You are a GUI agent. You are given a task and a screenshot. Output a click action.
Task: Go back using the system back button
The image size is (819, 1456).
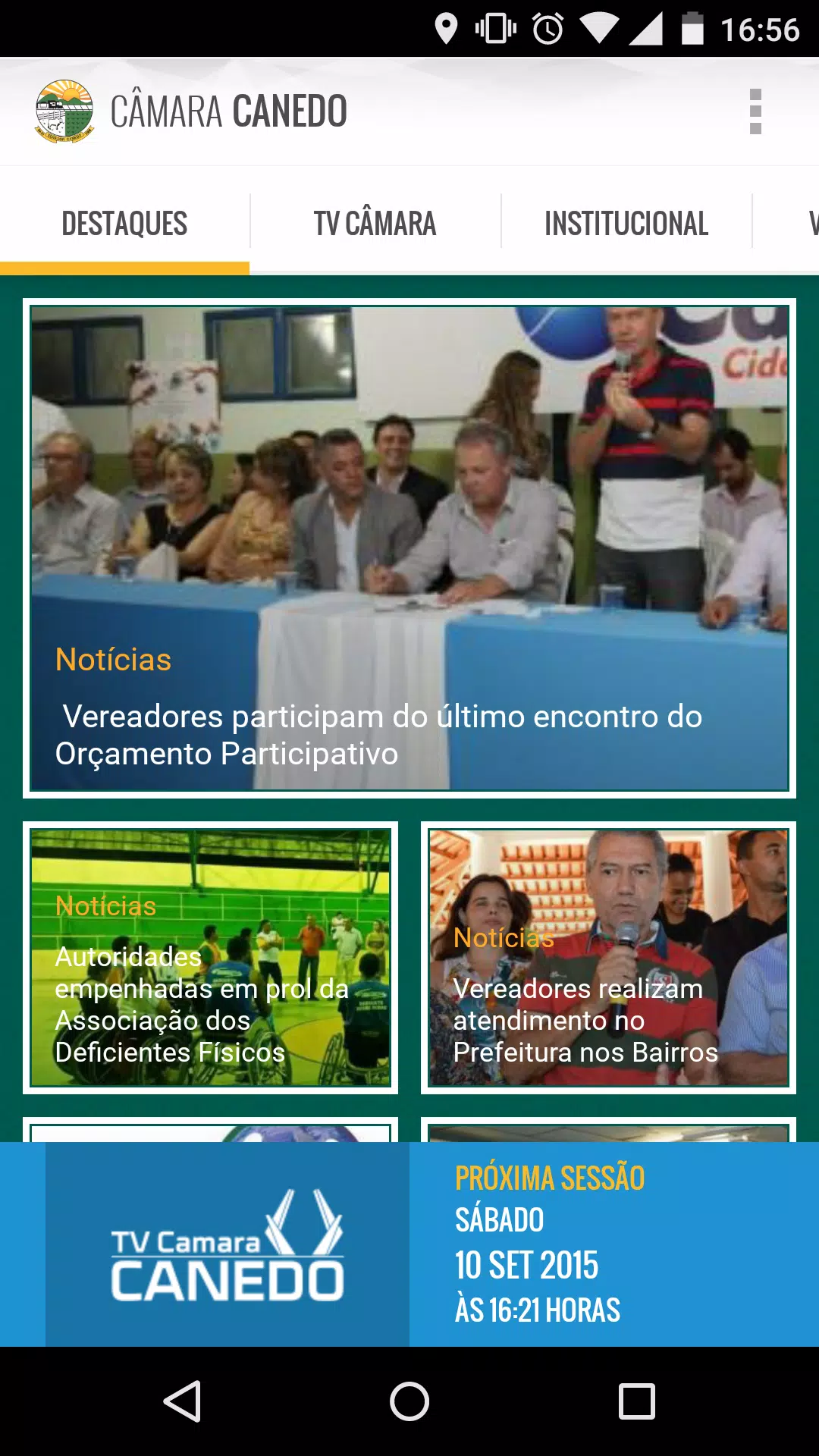182,1401
